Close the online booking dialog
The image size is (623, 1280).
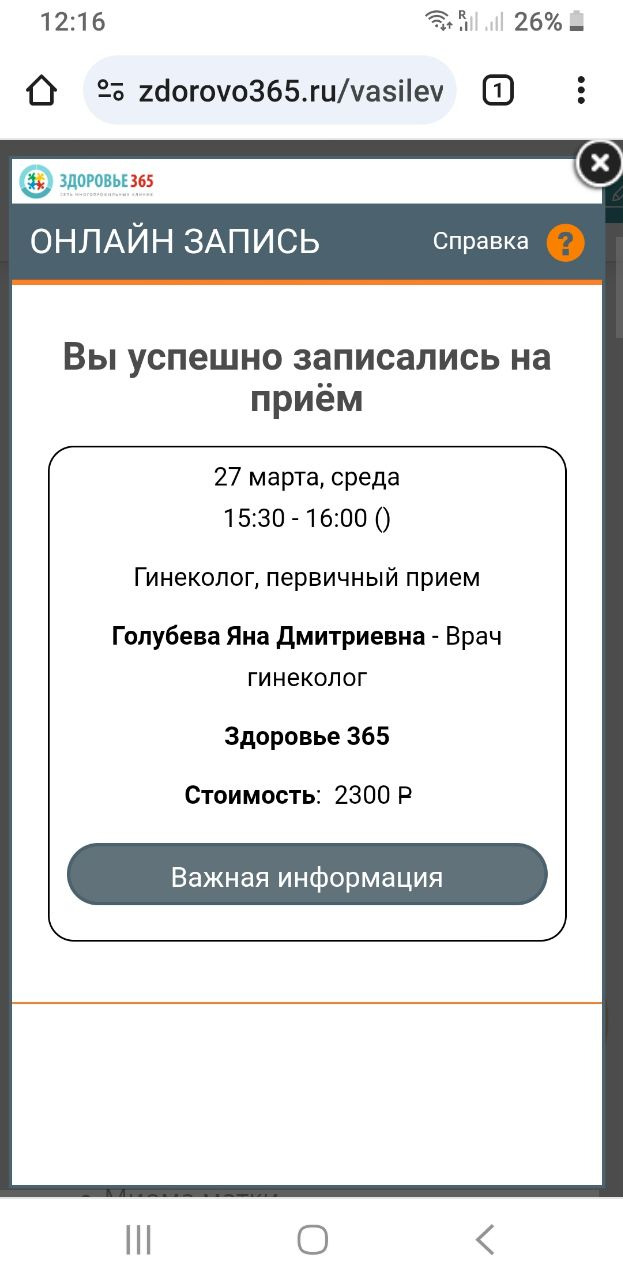click(598, 164)
